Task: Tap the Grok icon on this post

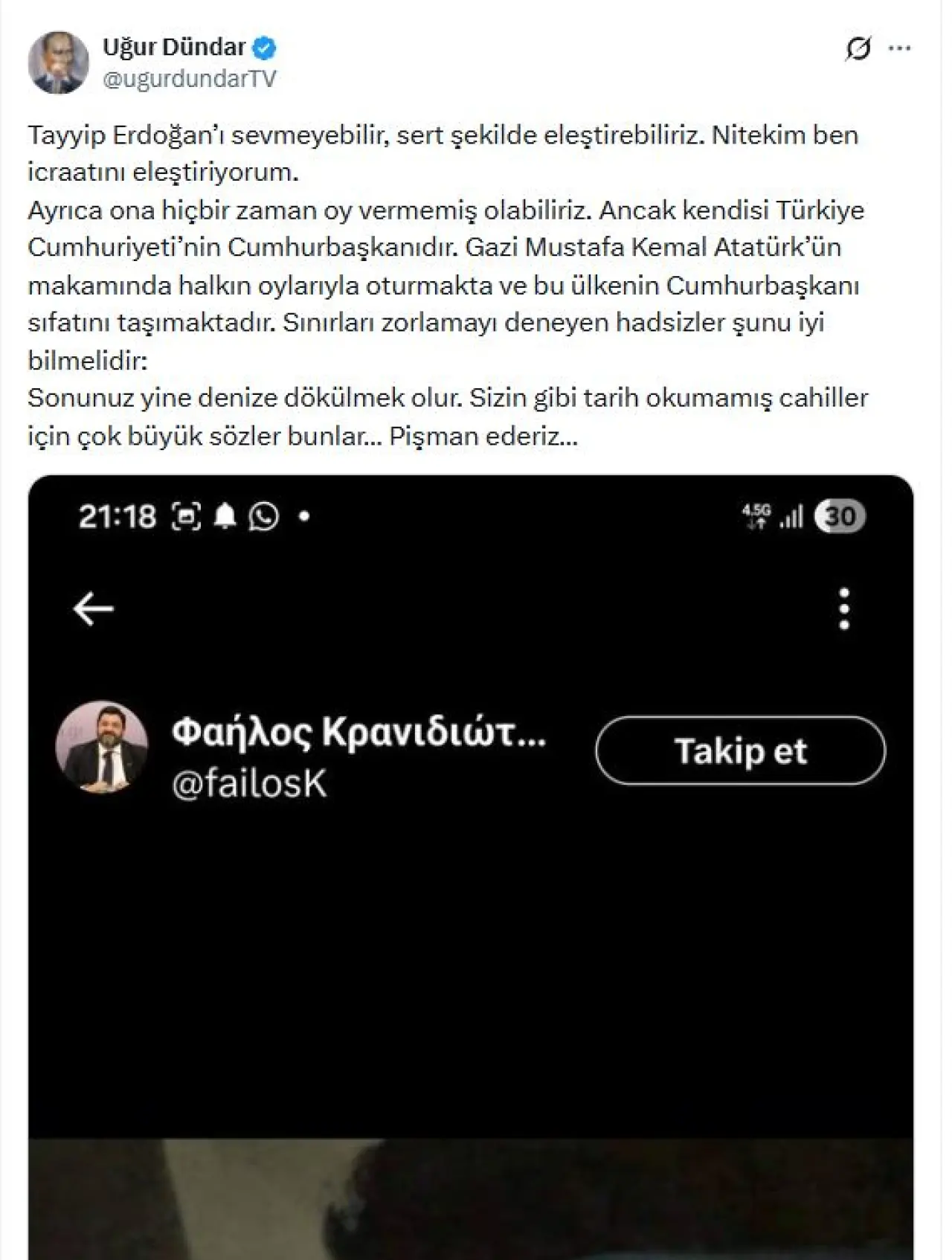Action: tap(858, 49)
